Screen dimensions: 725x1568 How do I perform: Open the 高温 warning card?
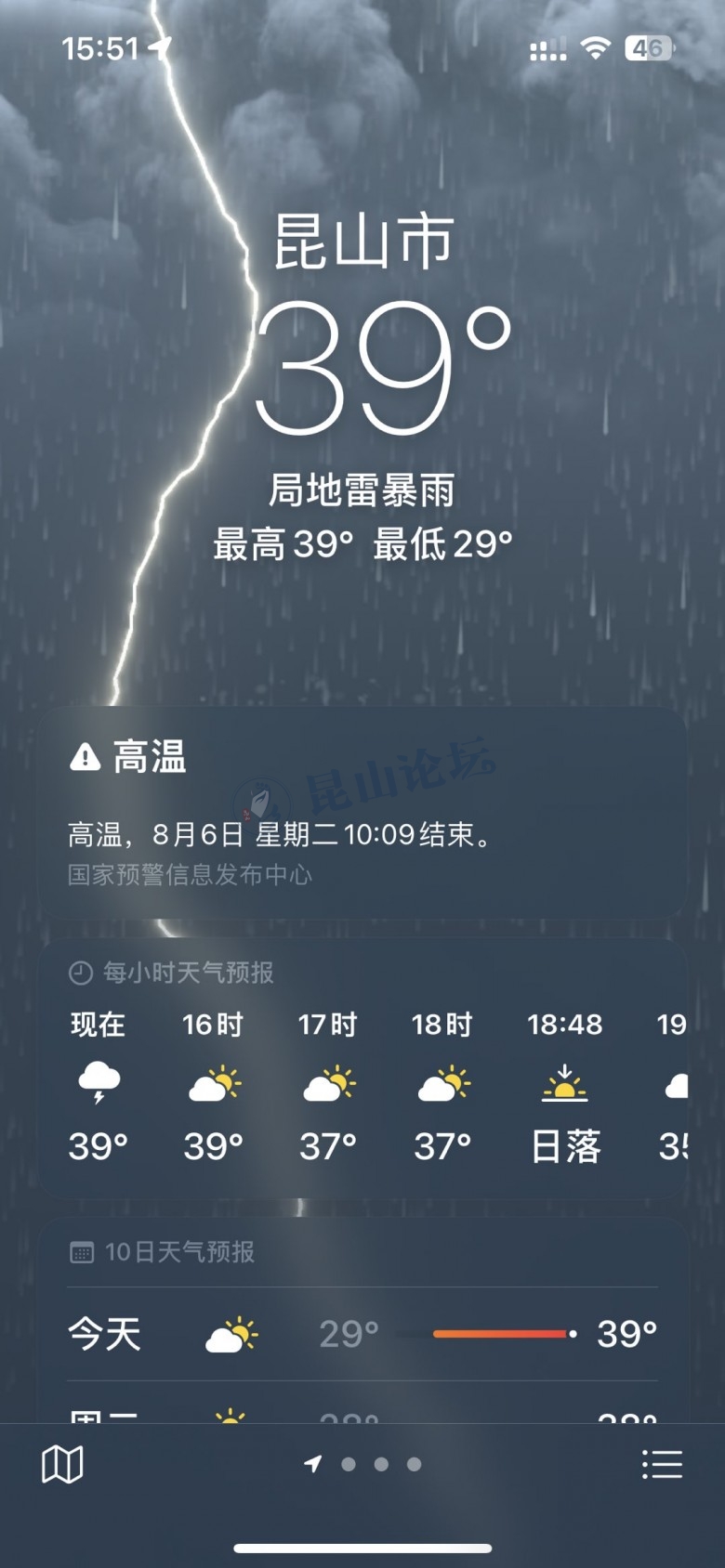[x=362, y=814]
